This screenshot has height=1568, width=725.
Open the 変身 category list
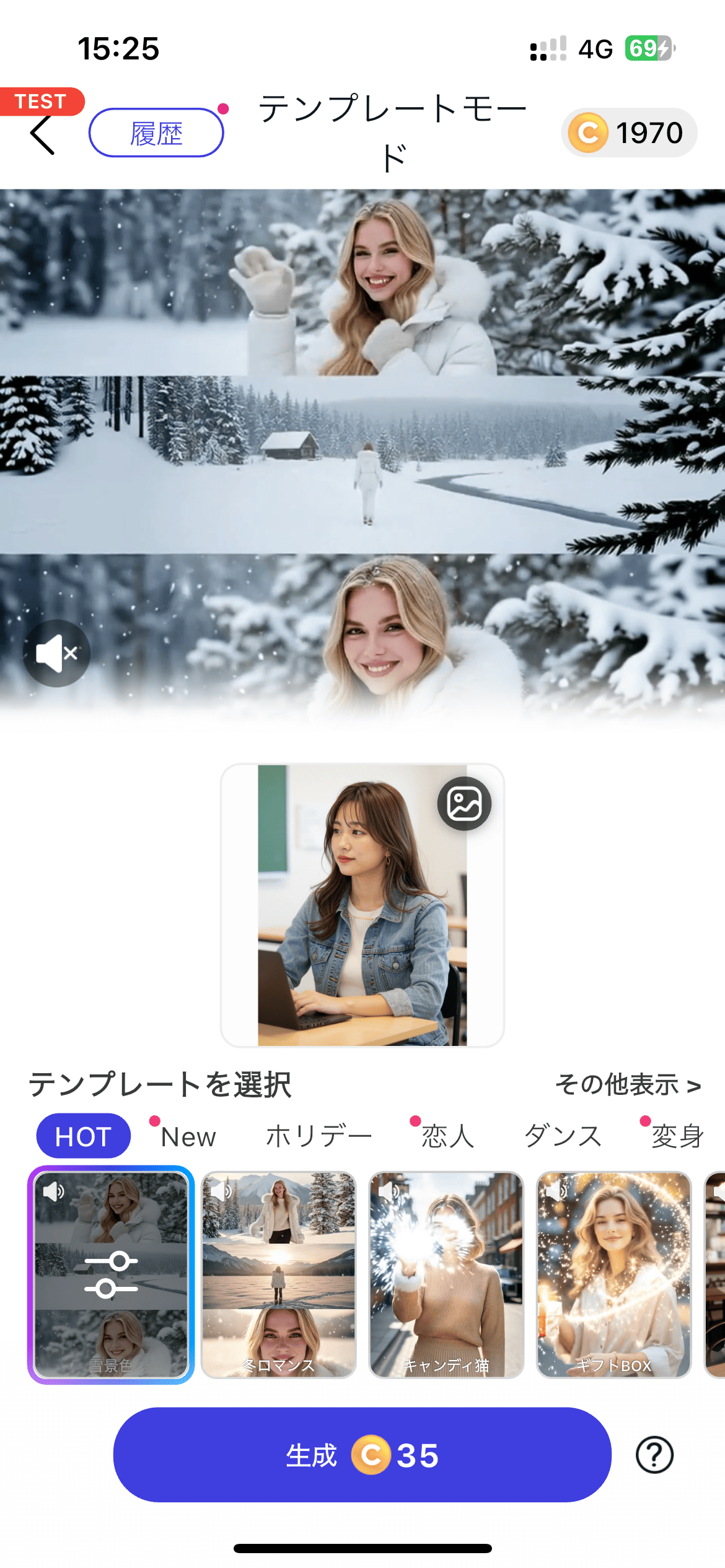(x=678, y=1135)
